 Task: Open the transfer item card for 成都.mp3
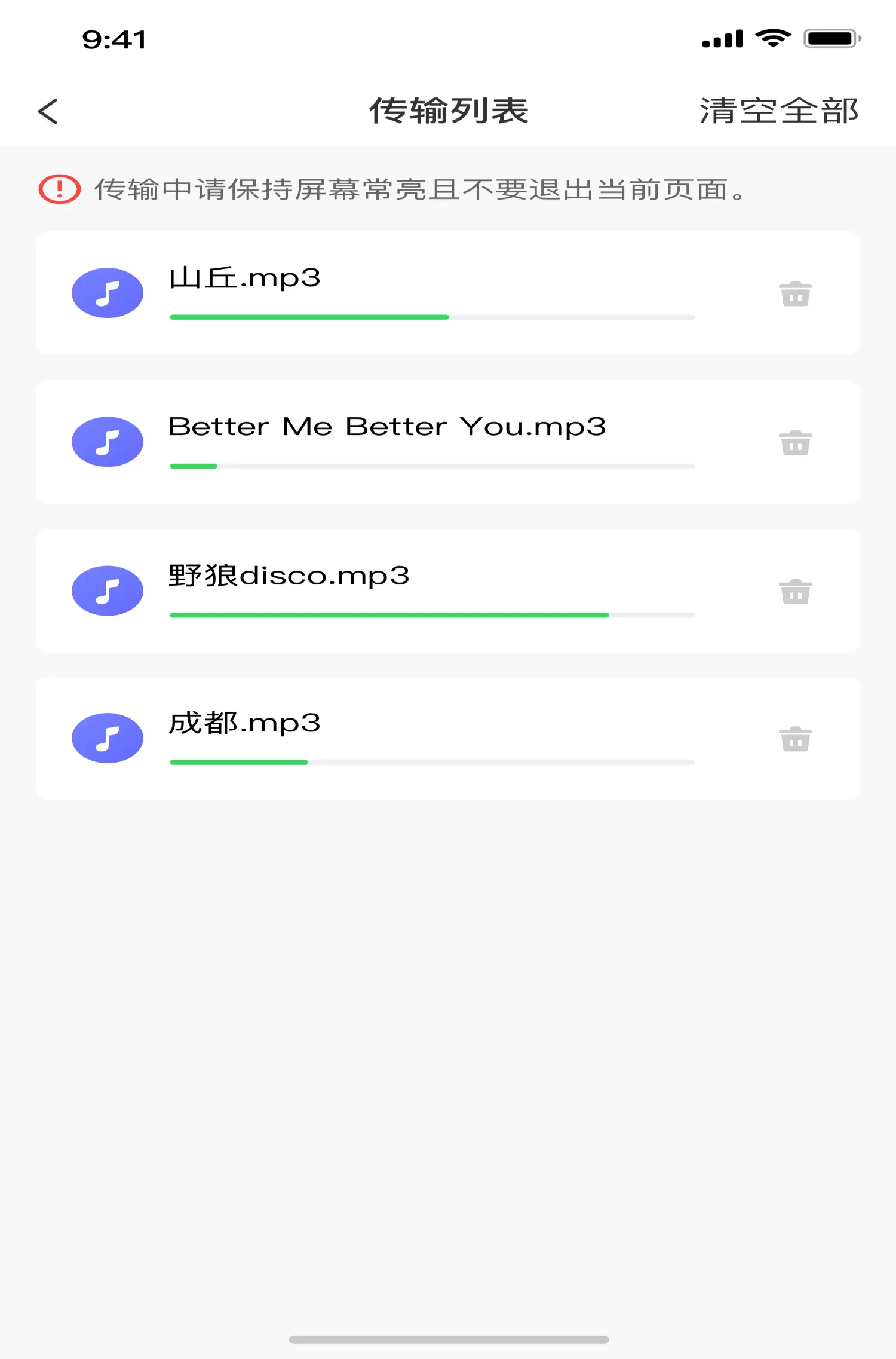pos(448,737)
